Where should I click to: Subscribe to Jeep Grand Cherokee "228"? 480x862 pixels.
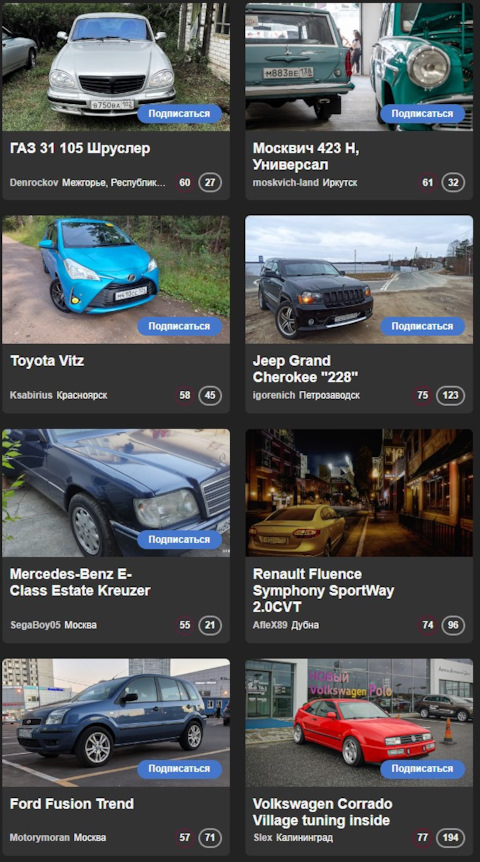[x=422, y=326]
